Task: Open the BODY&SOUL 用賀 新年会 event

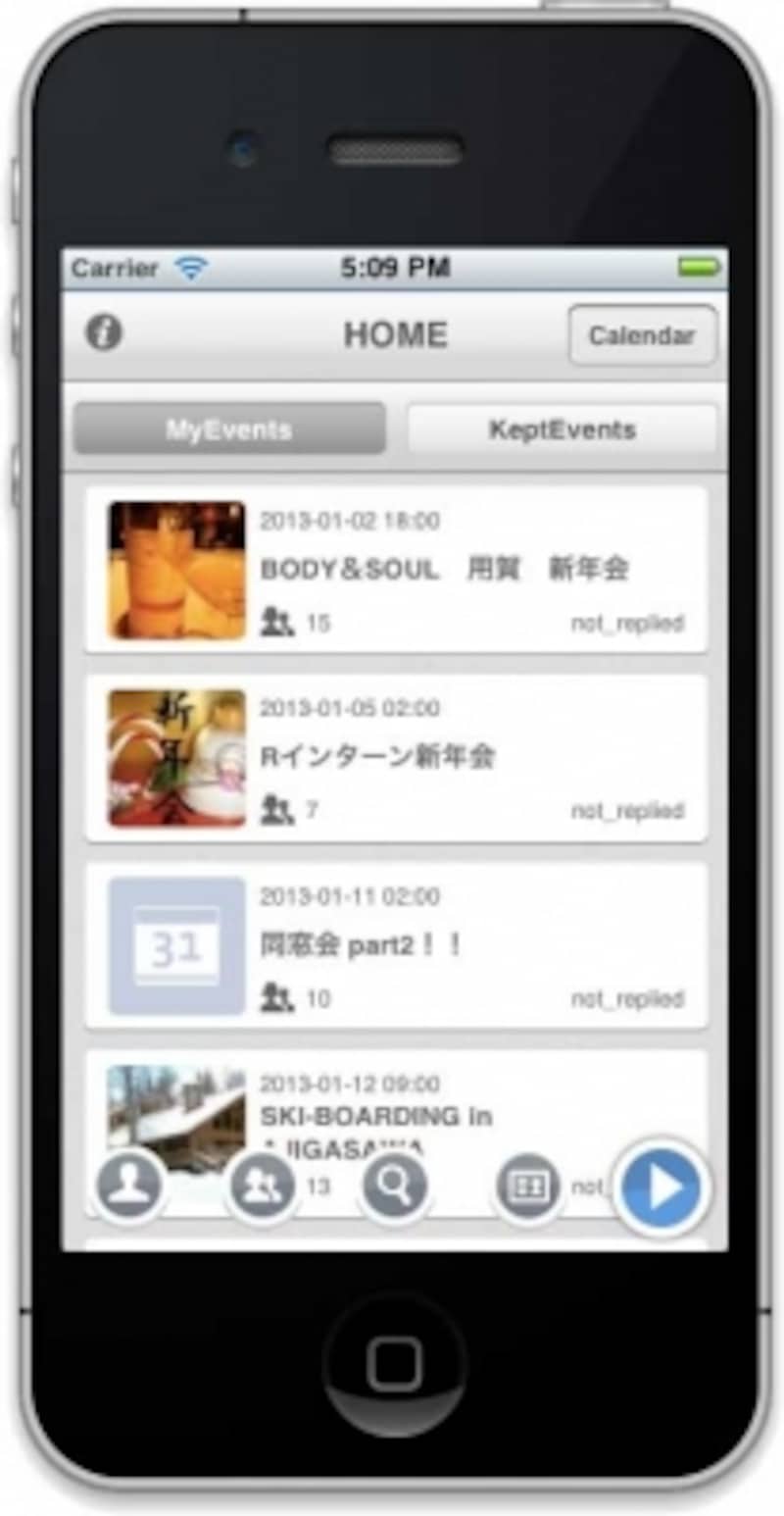Action: pos(443,569)
